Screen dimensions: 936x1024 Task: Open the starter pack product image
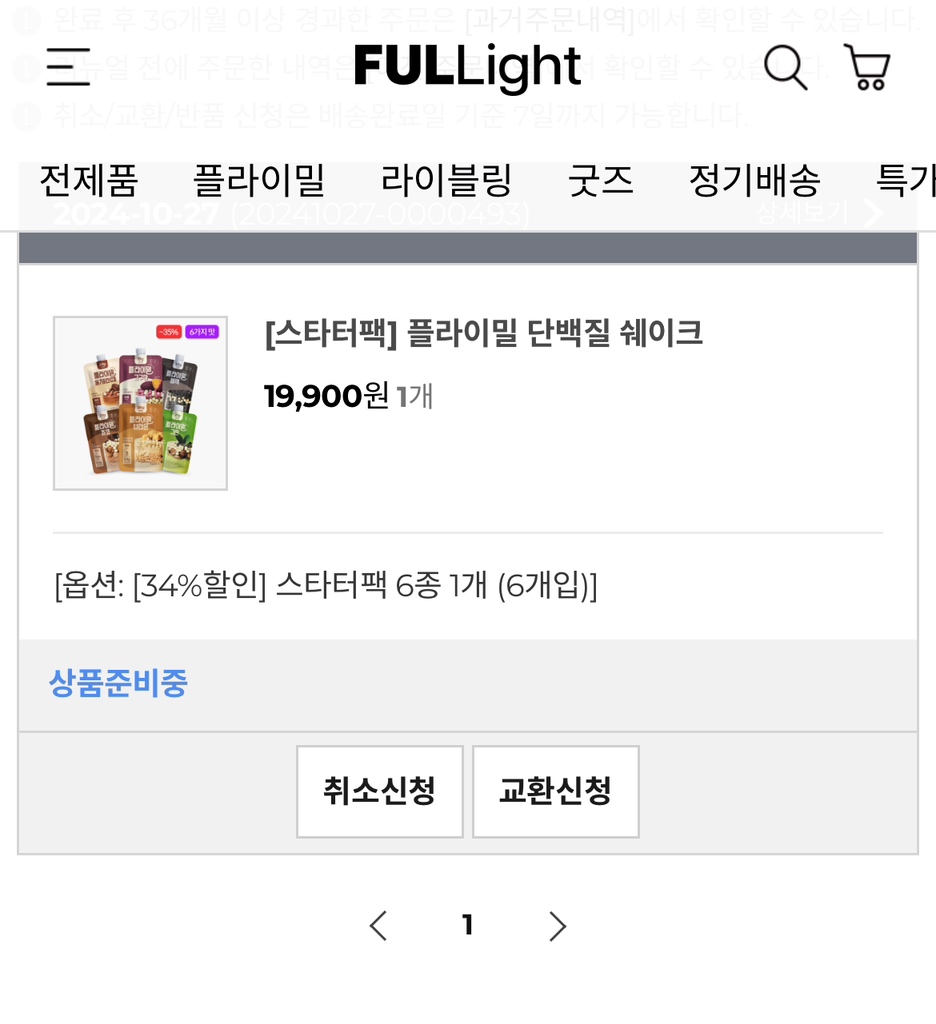point(140,403)
